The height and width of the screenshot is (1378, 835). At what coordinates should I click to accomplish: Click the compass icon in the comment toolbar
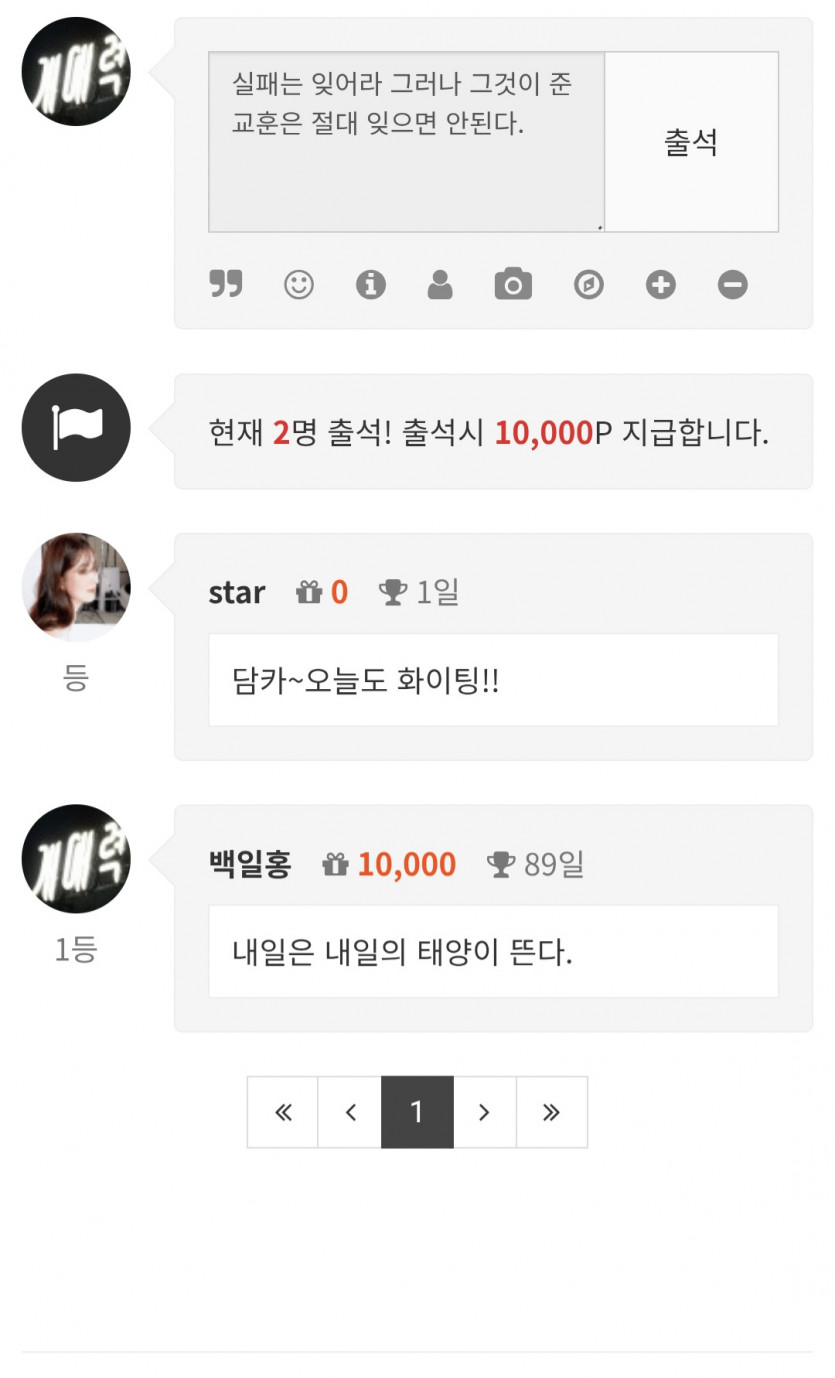(x=588, y=285)
